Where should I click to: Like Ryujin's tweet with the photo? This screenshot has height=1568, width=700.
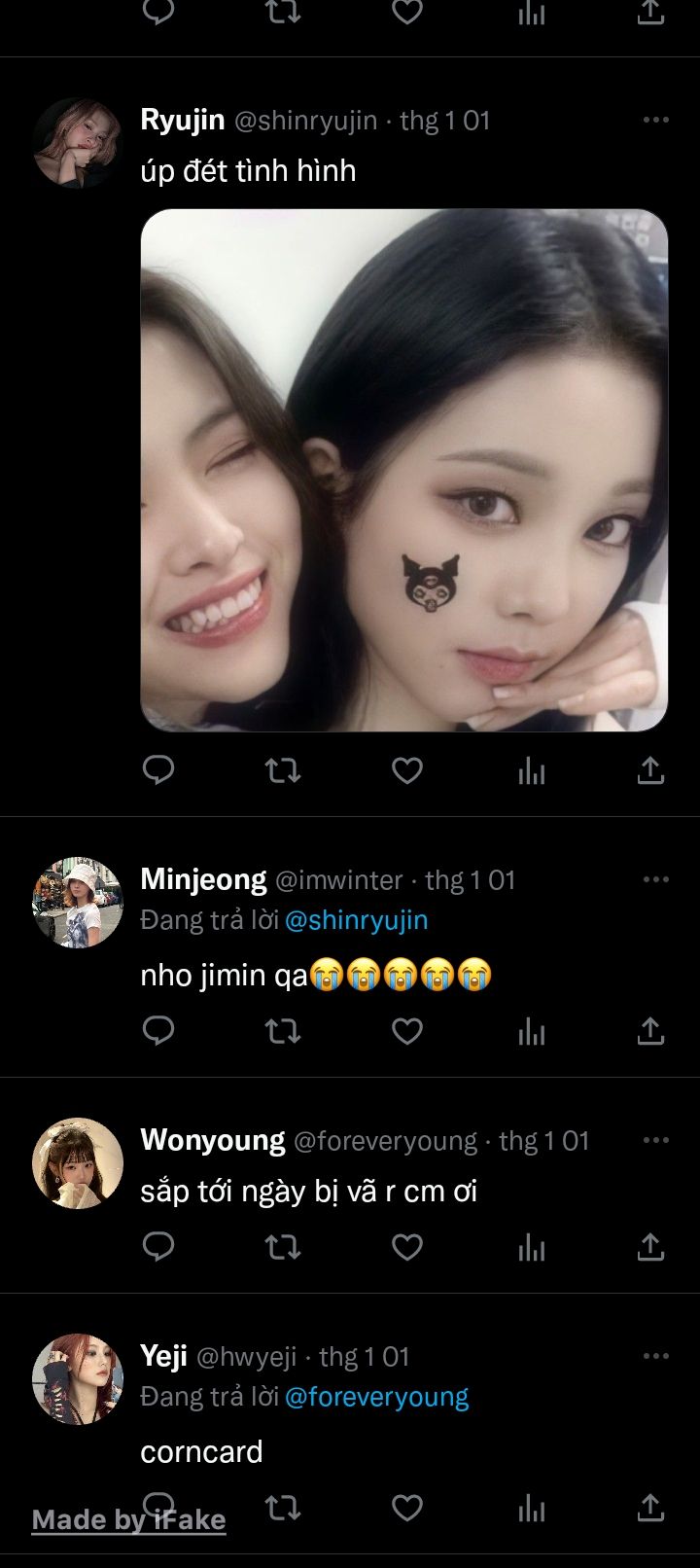click(x=406, y=770)
